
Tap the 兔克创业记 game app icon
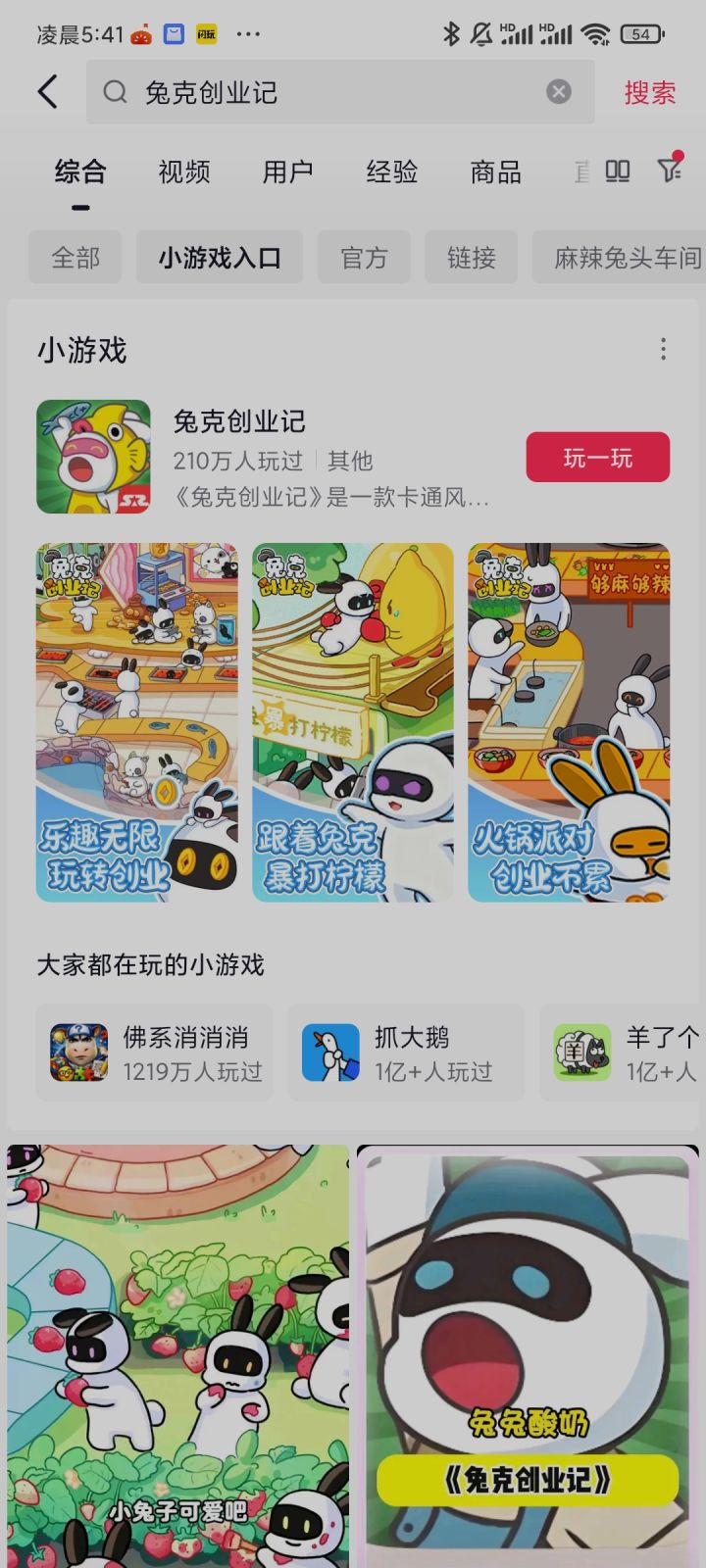[x=93, y=456]
